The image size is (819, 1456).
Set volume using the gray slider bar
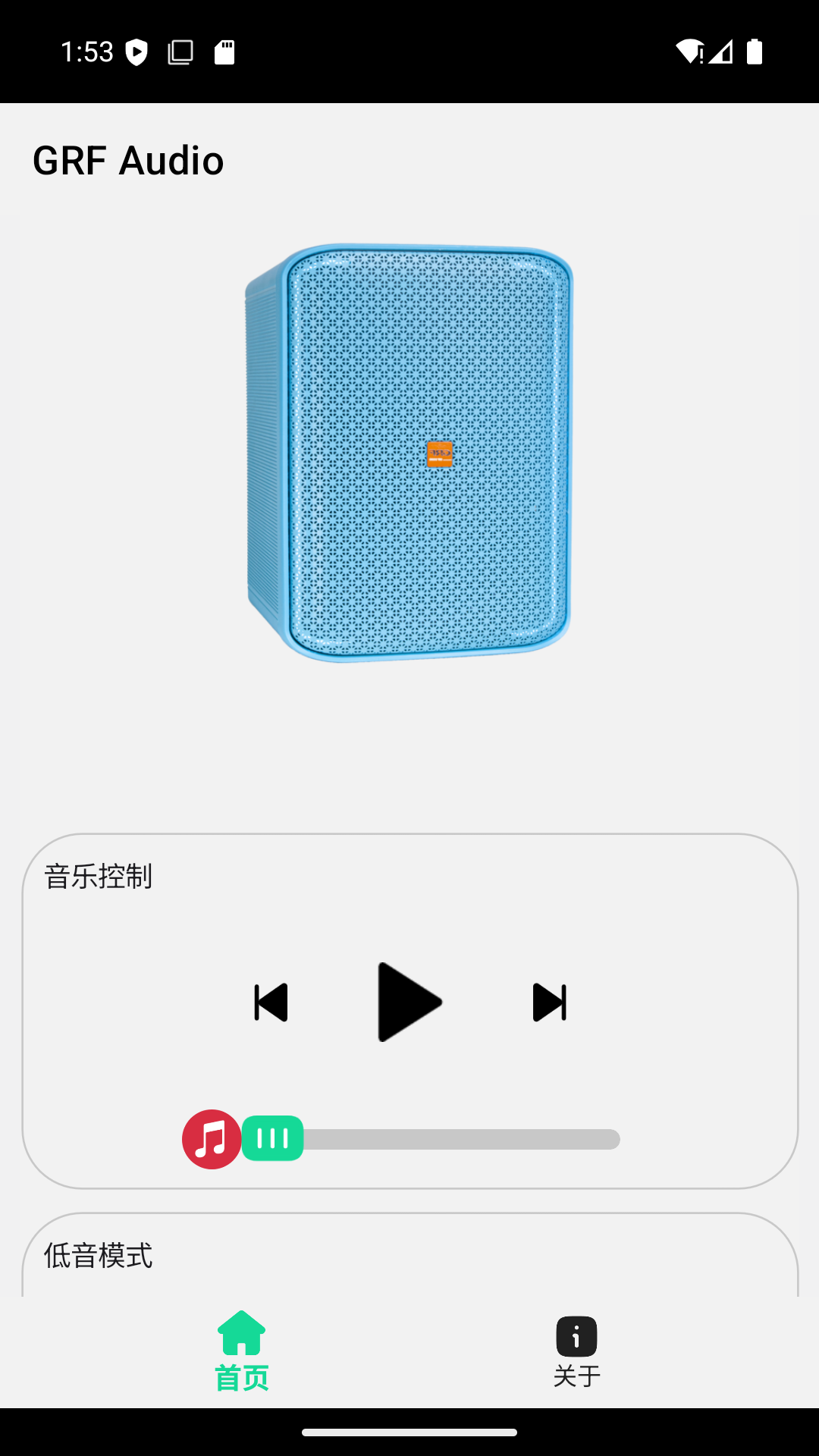463,1138
